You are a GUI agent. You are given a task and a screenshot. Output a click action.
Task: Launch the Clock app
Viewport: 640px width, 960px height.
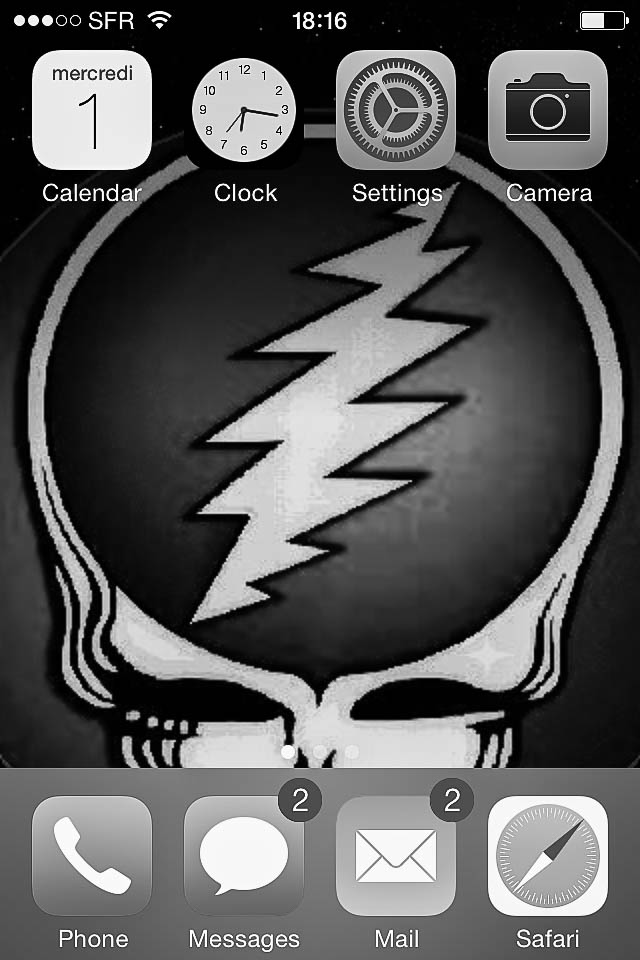244,111
